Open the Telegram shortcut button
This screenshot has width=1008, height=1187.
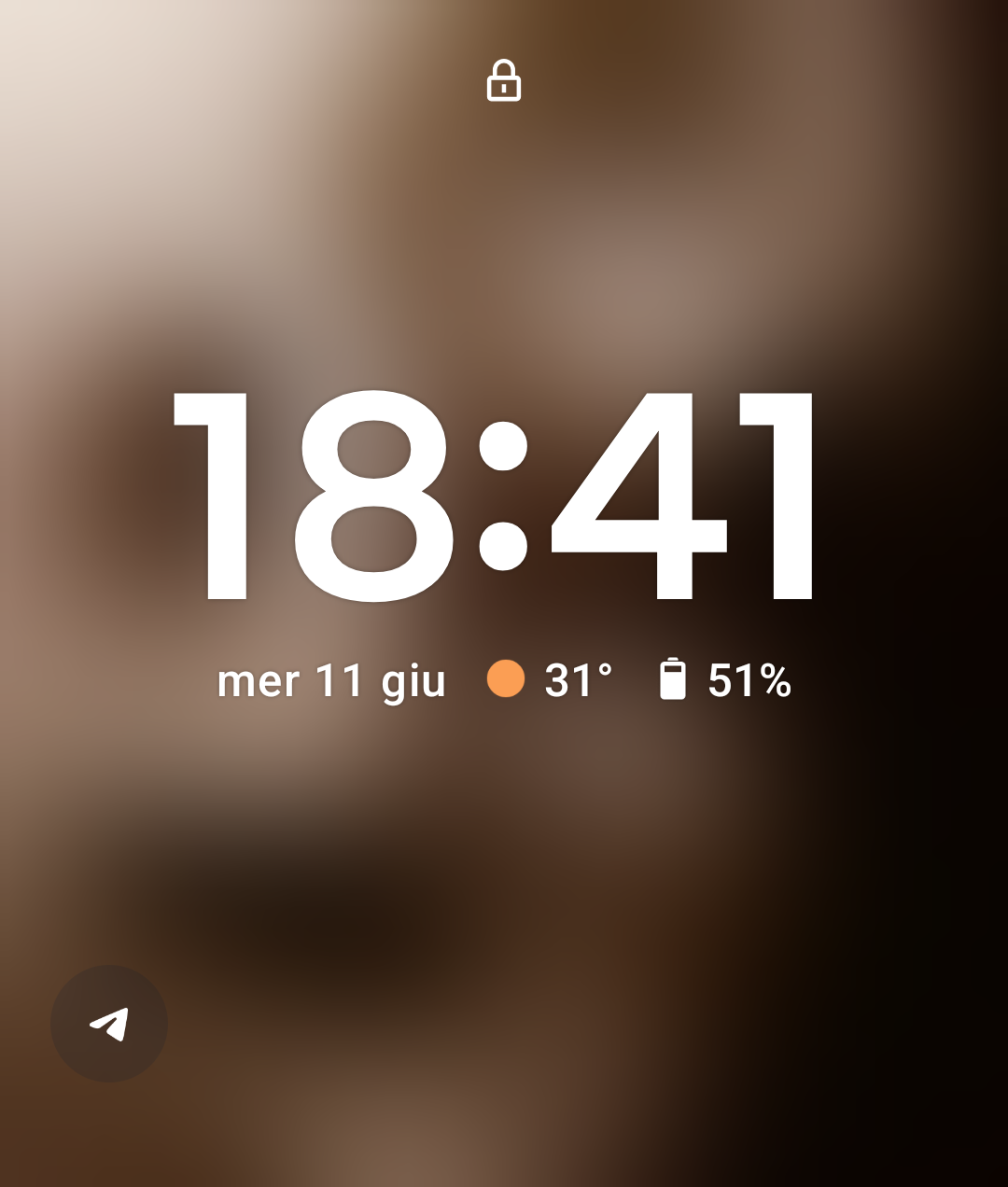tap(109, 1024)
